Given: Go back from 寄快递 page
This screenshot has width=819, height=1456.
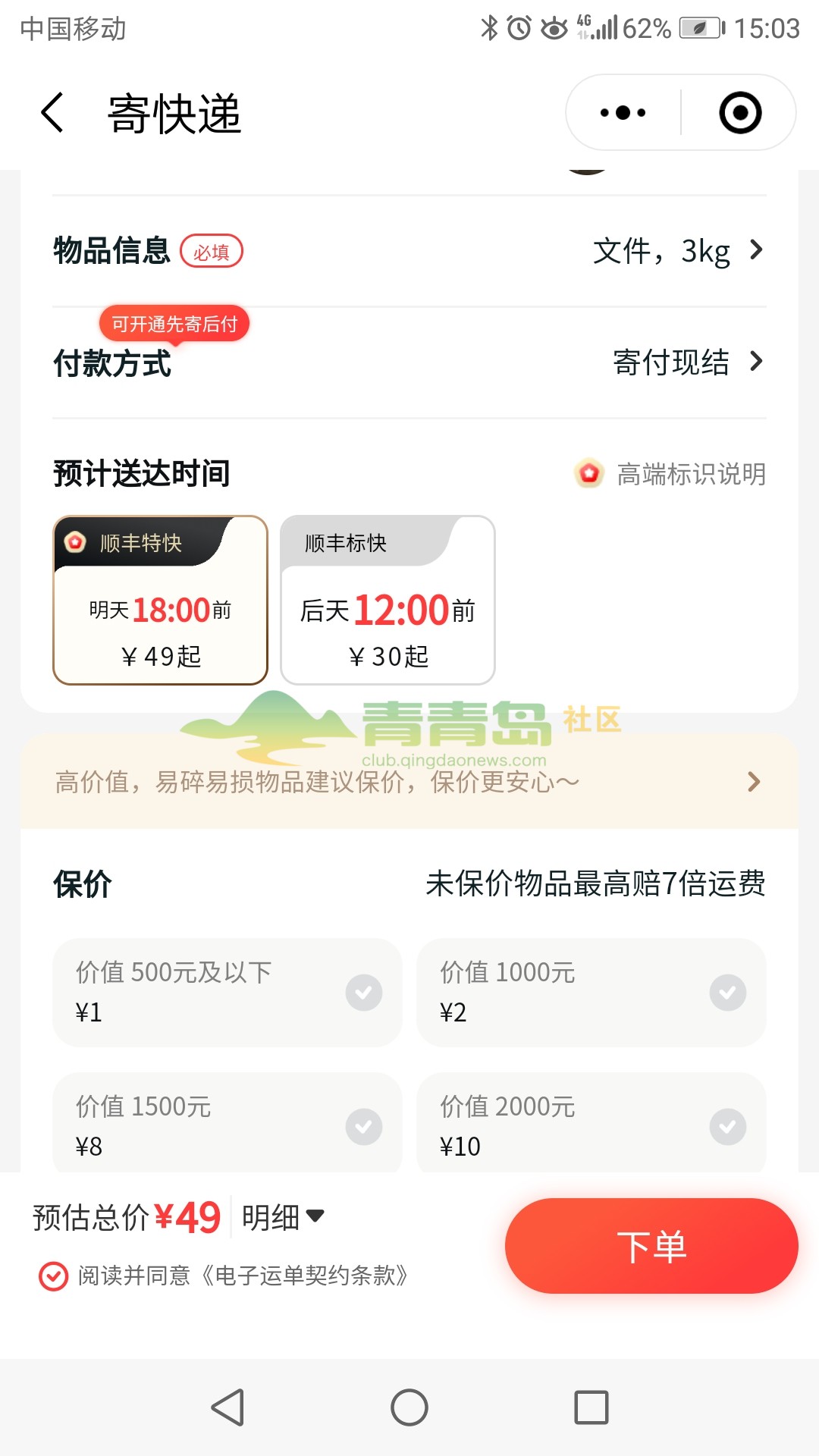Looking at the screenshot, I should click(x=52, y=113).
